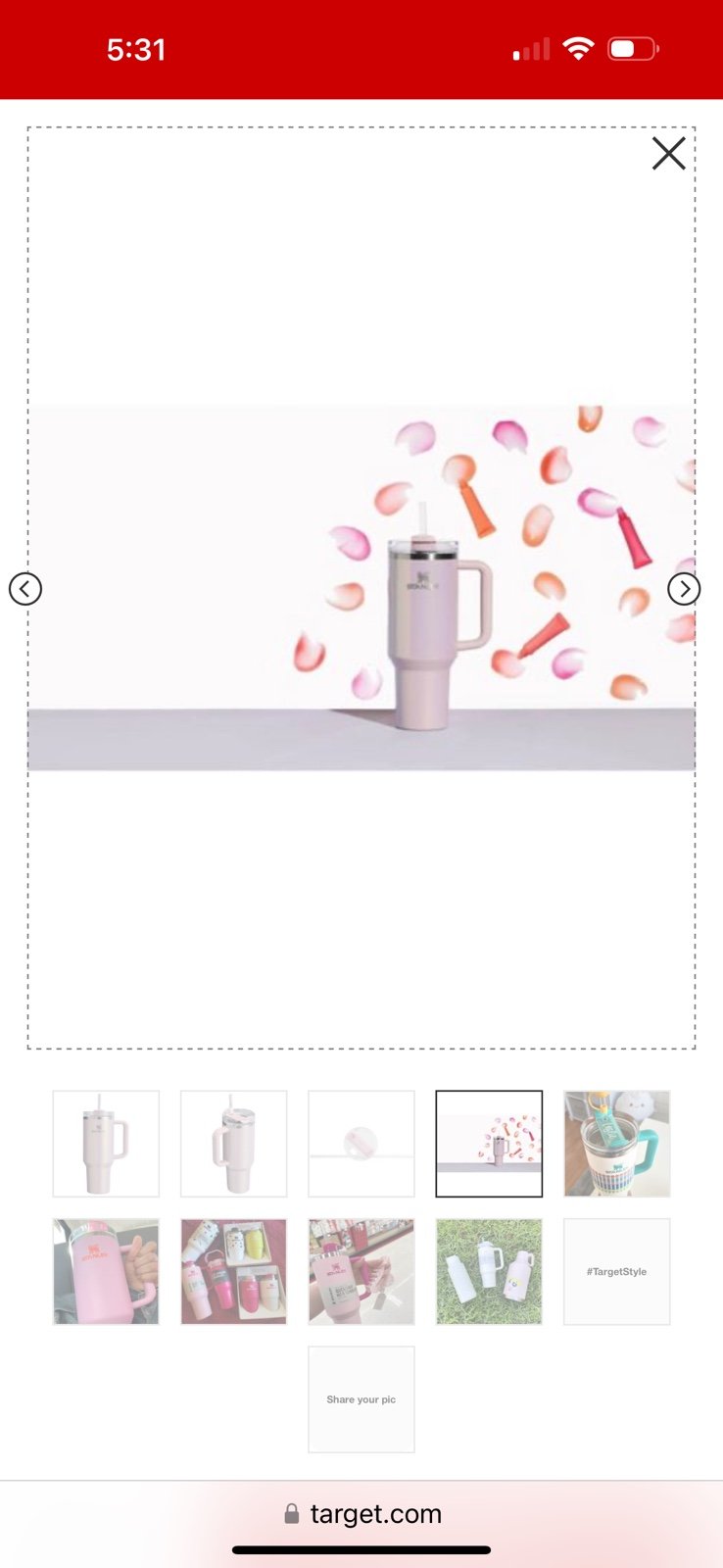Screen dimensions: 723x1568
Task: Open the white bottles on grass photo
Action: click(489, 1272)
